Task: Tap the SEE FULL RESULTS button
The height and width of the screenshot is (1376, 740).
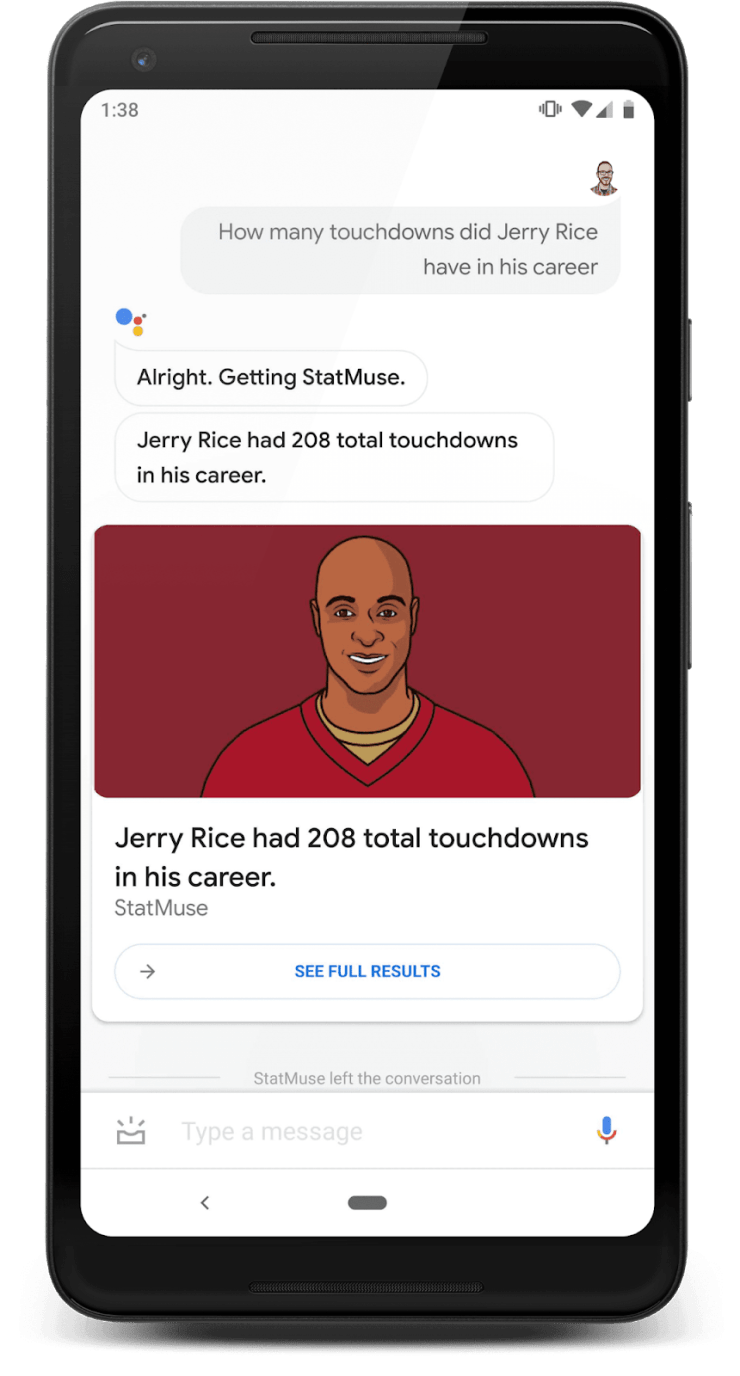Action: point(367,971)
